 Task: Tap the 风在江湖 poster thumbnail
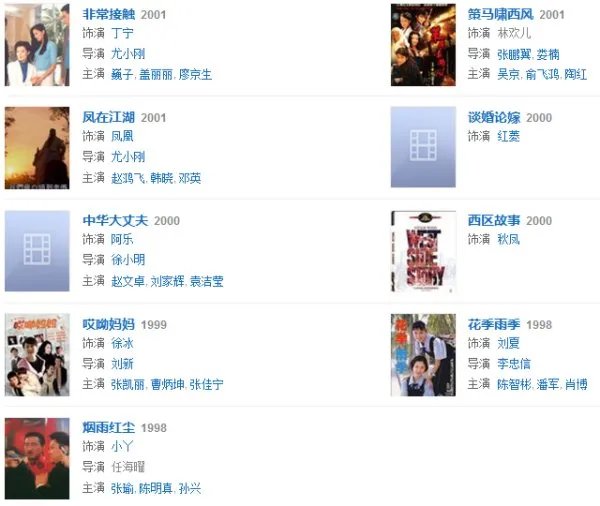pos(37,147)
